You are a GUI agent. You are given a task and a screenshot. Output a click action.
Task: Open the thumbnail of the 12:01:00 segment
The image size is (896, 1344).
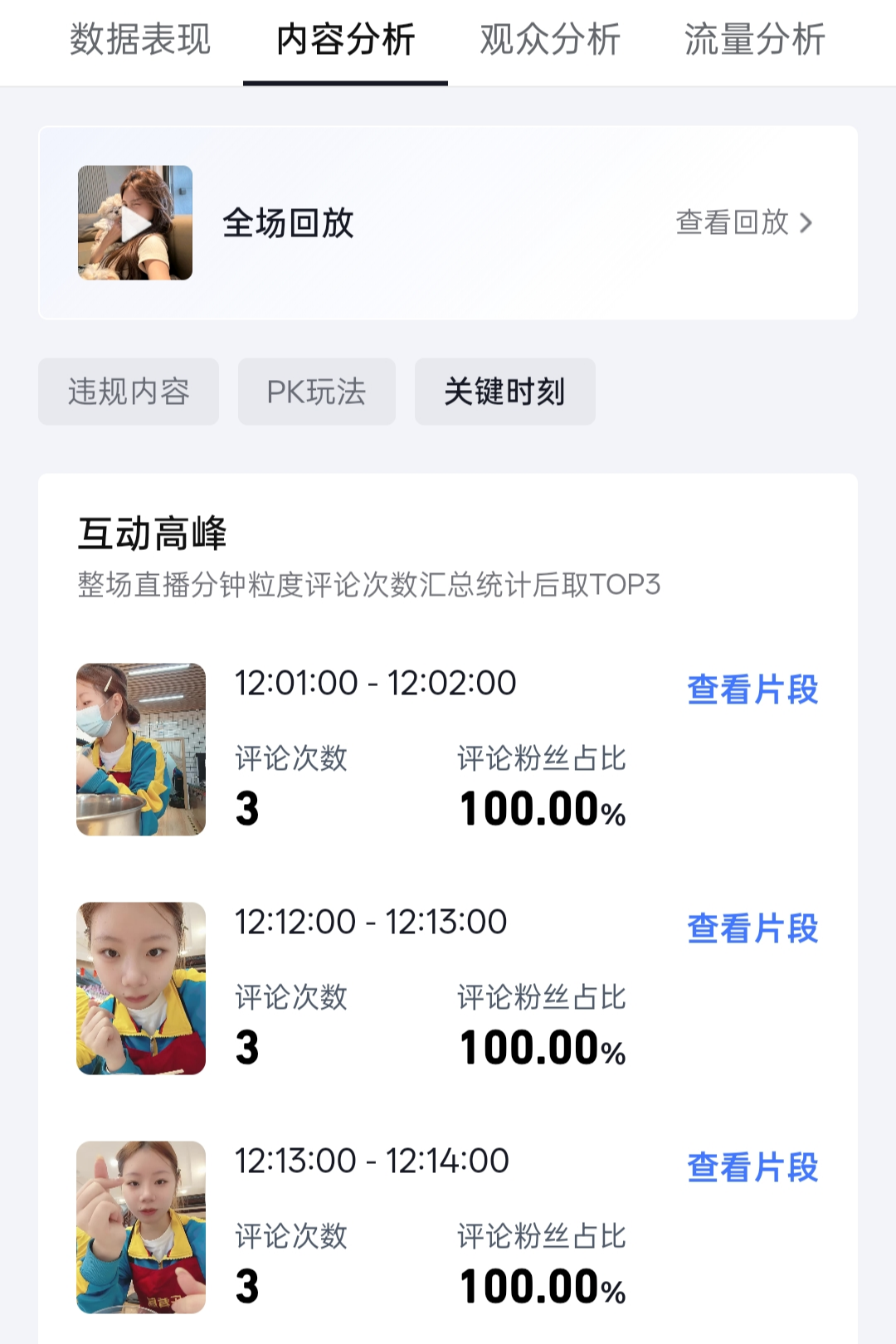point(141,749)
